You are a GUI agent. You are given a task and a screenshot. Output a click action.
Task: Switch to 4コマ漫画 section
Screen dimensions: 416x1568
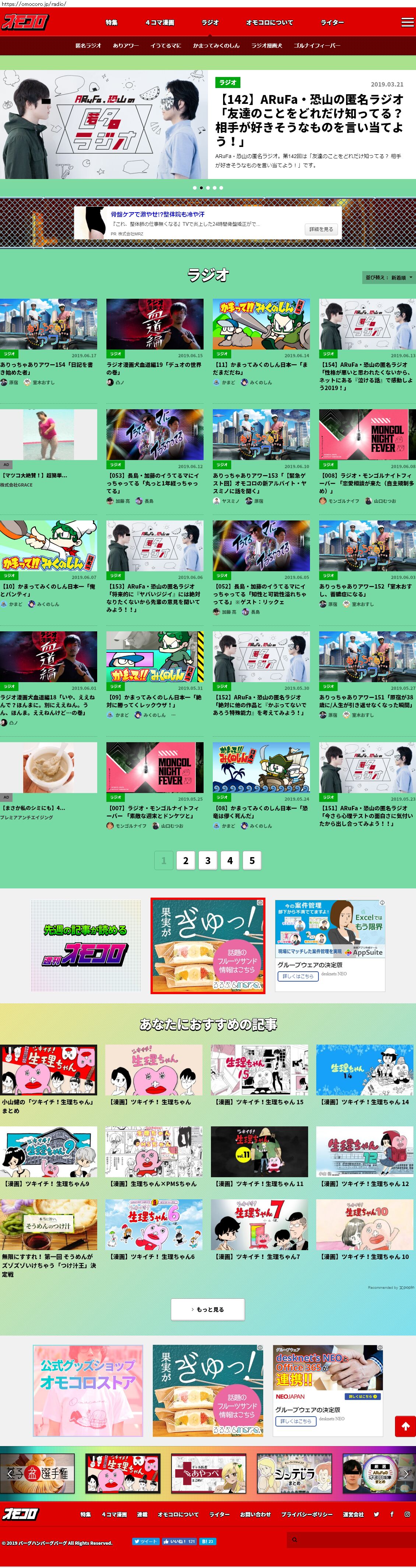[x=159, y=22]
